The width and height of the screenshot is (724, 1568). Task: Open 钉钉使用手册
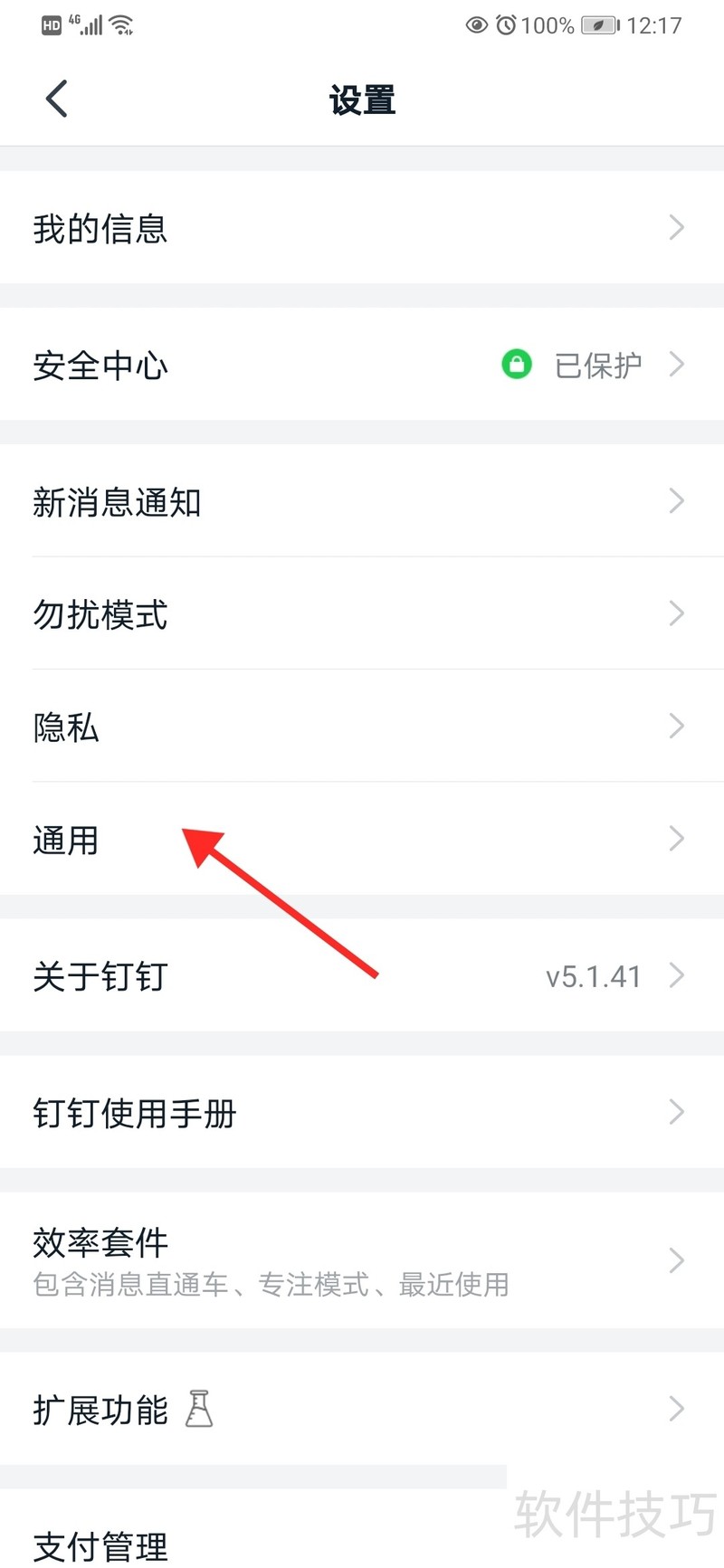click(362, 1113)
